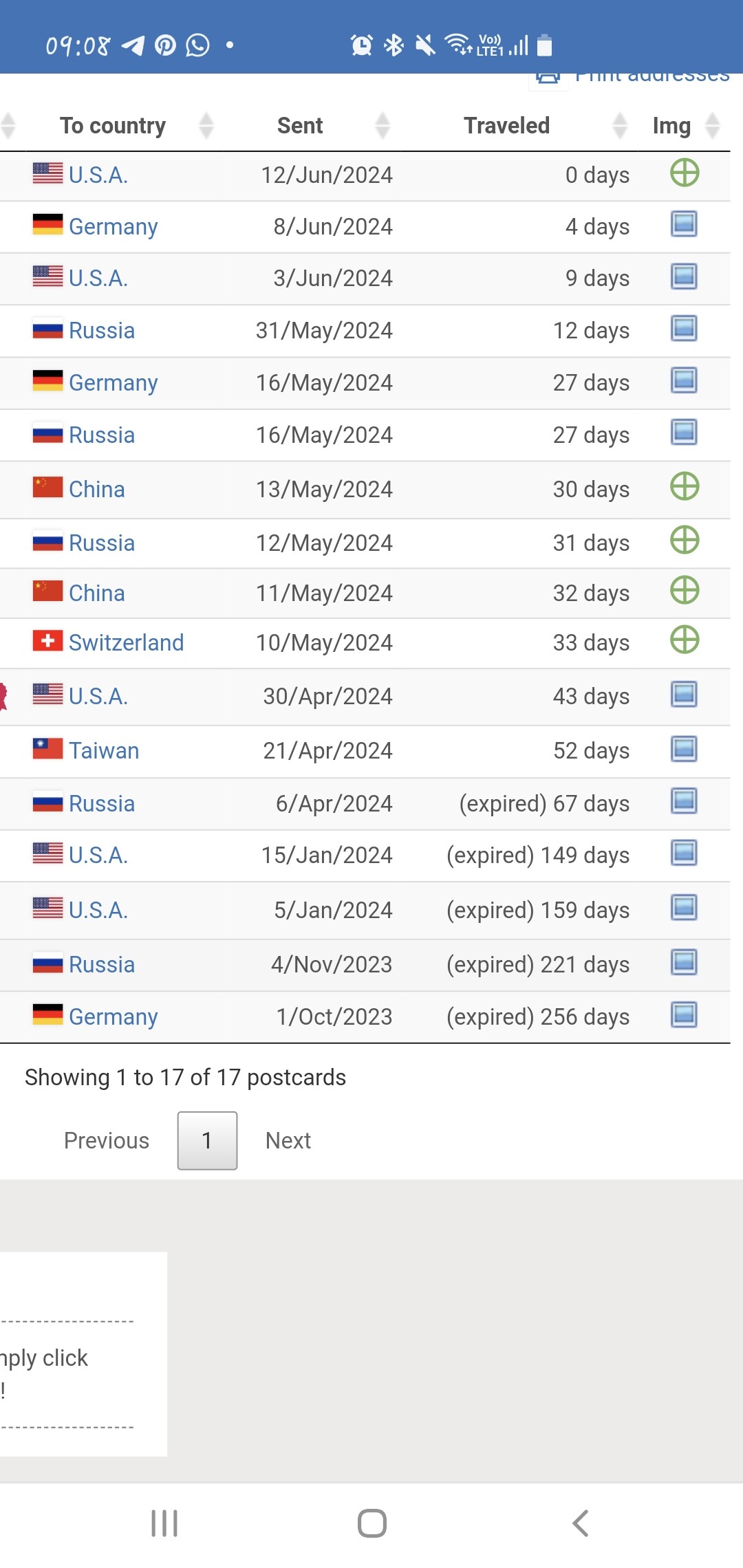Open Russia link sent 31/May/2024
The width and height of the screenshot is (743, 1568).
[102, 330]
